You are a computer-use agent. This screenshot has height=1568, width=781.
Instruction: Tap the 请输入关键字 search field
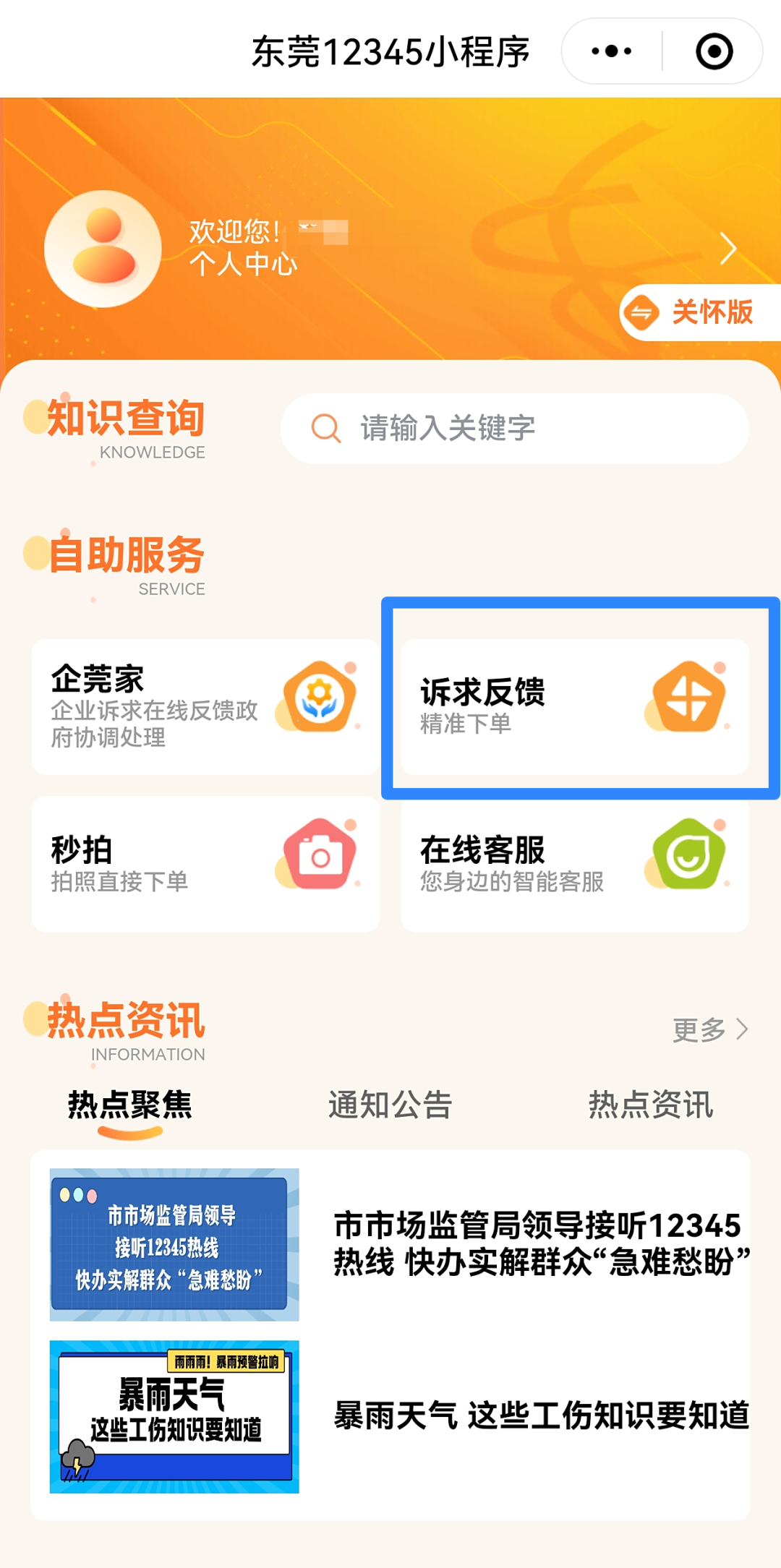click(x=515, y=429)
